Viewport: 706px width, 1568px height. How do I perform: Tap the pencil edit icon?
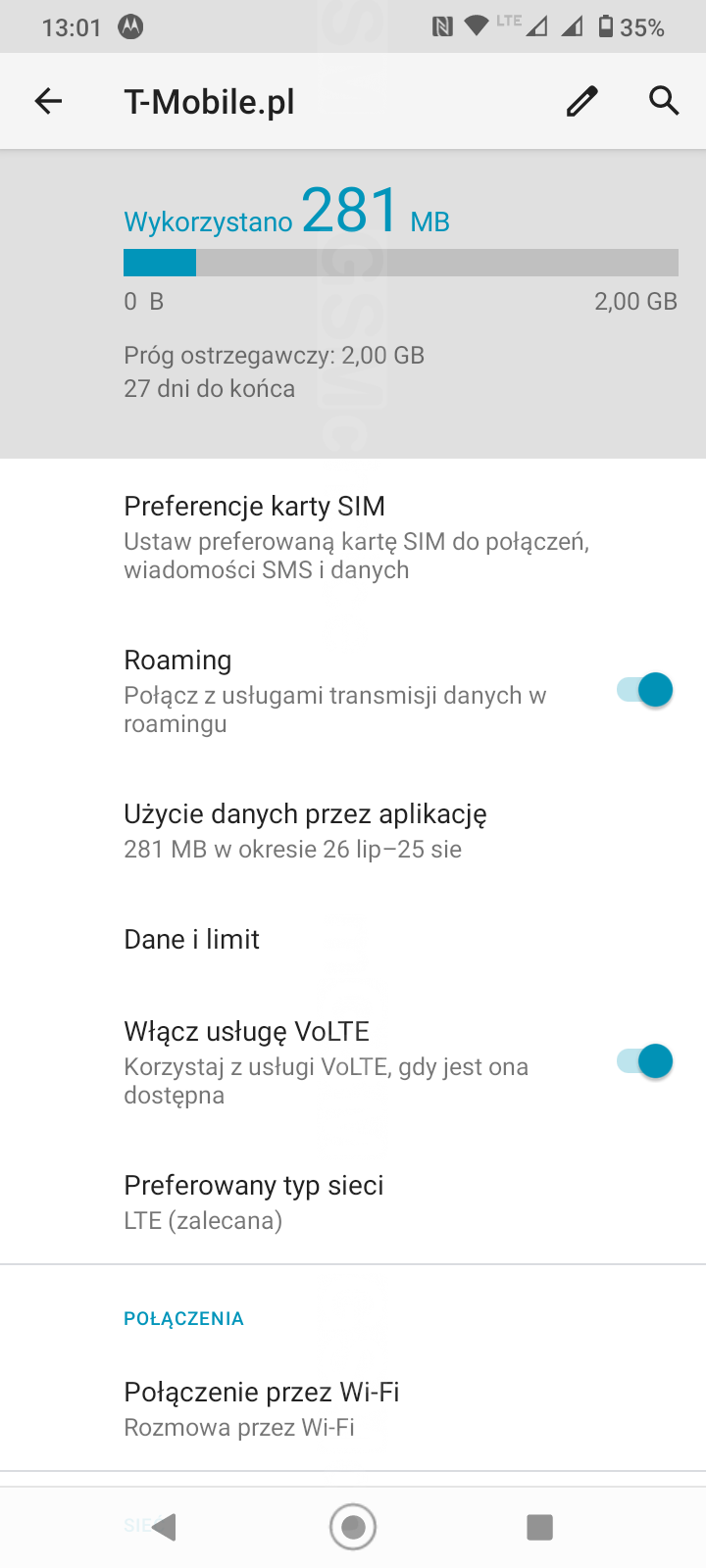[x=581, y=101]
